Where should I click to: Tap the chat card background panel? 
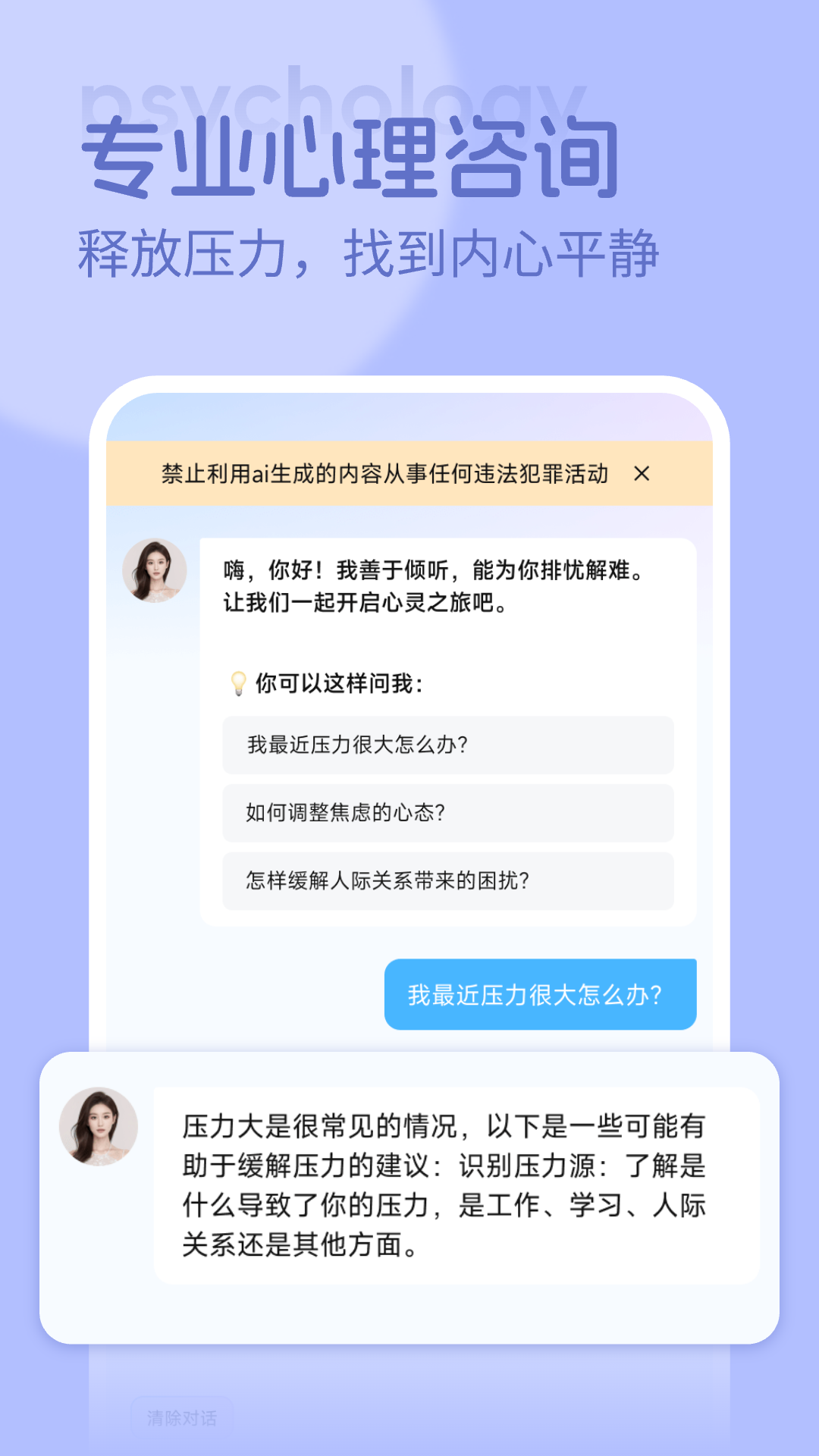click(409, 417)
